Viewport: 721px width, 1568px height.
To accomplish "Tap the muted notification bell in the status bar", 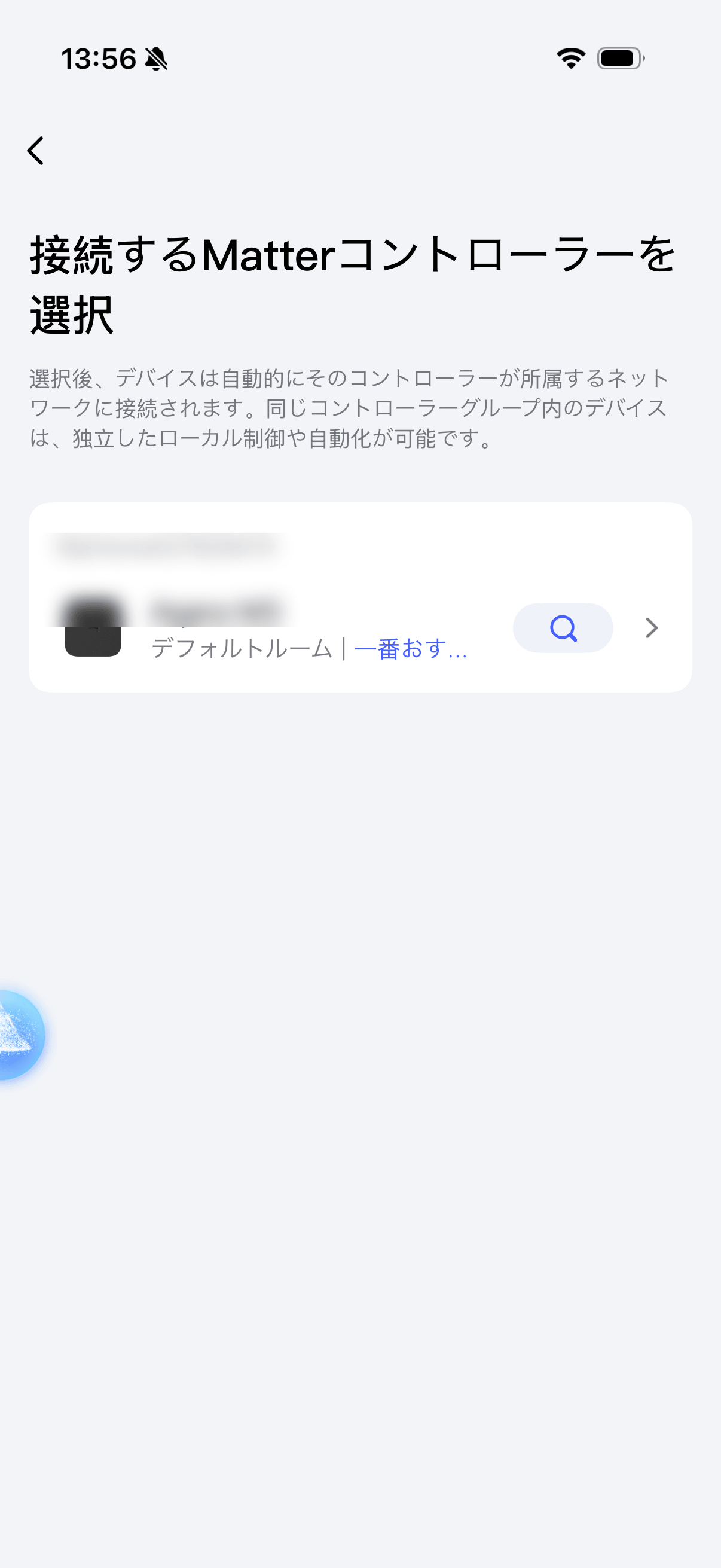I will (156, 59).
